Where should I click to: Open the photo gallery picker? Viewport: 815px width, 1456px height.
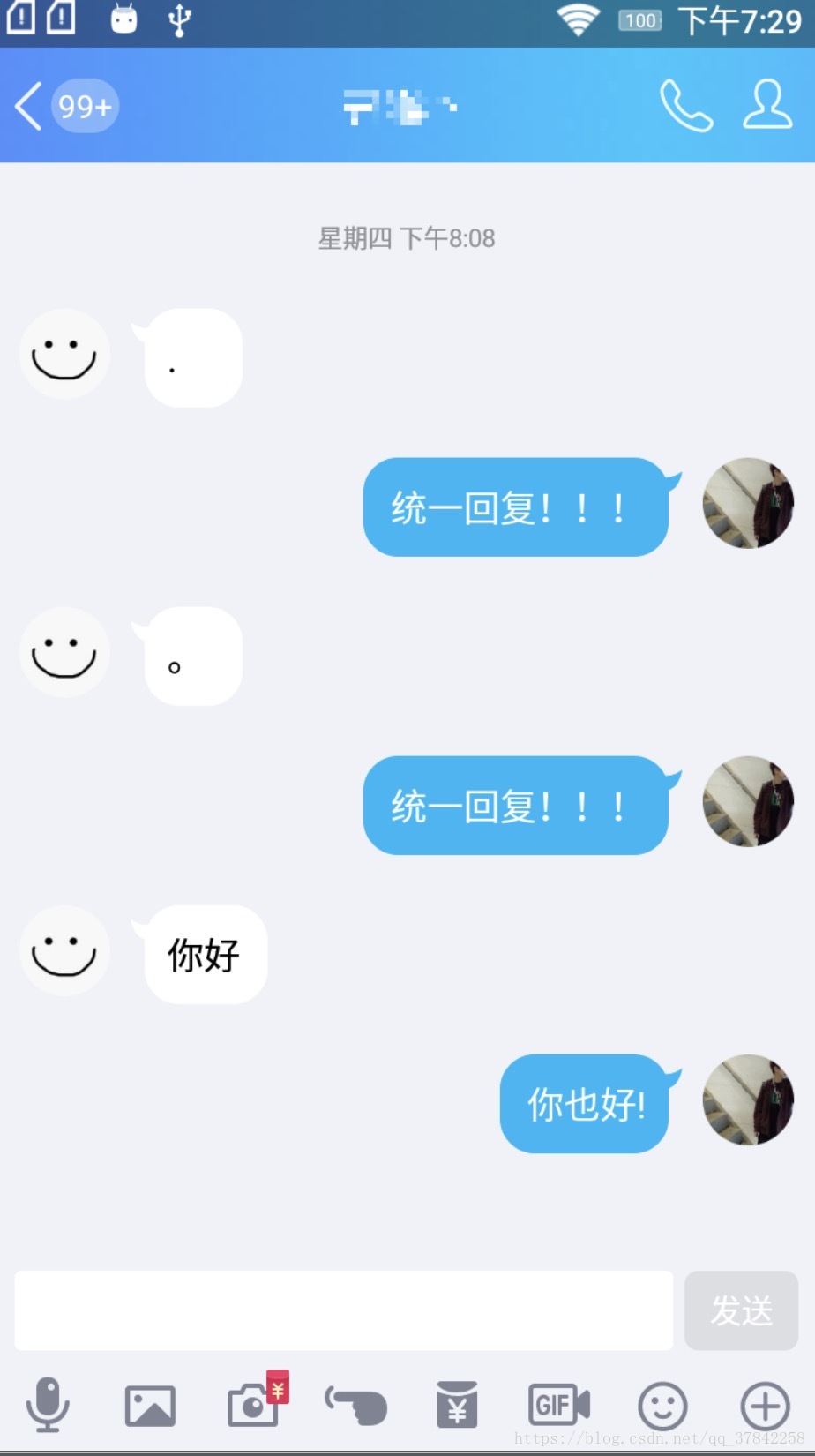click(150, 1406)
